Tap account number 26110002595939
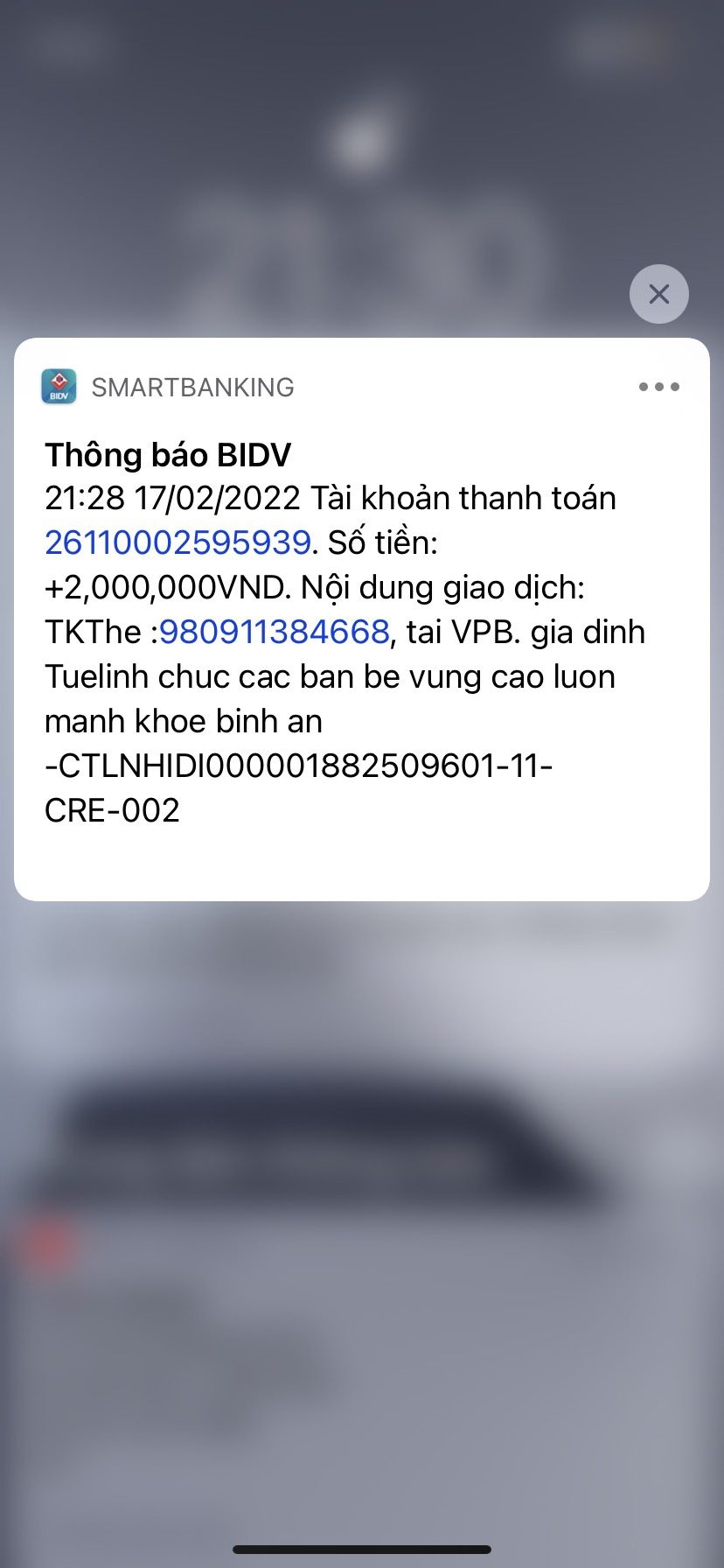 (178, 542)
